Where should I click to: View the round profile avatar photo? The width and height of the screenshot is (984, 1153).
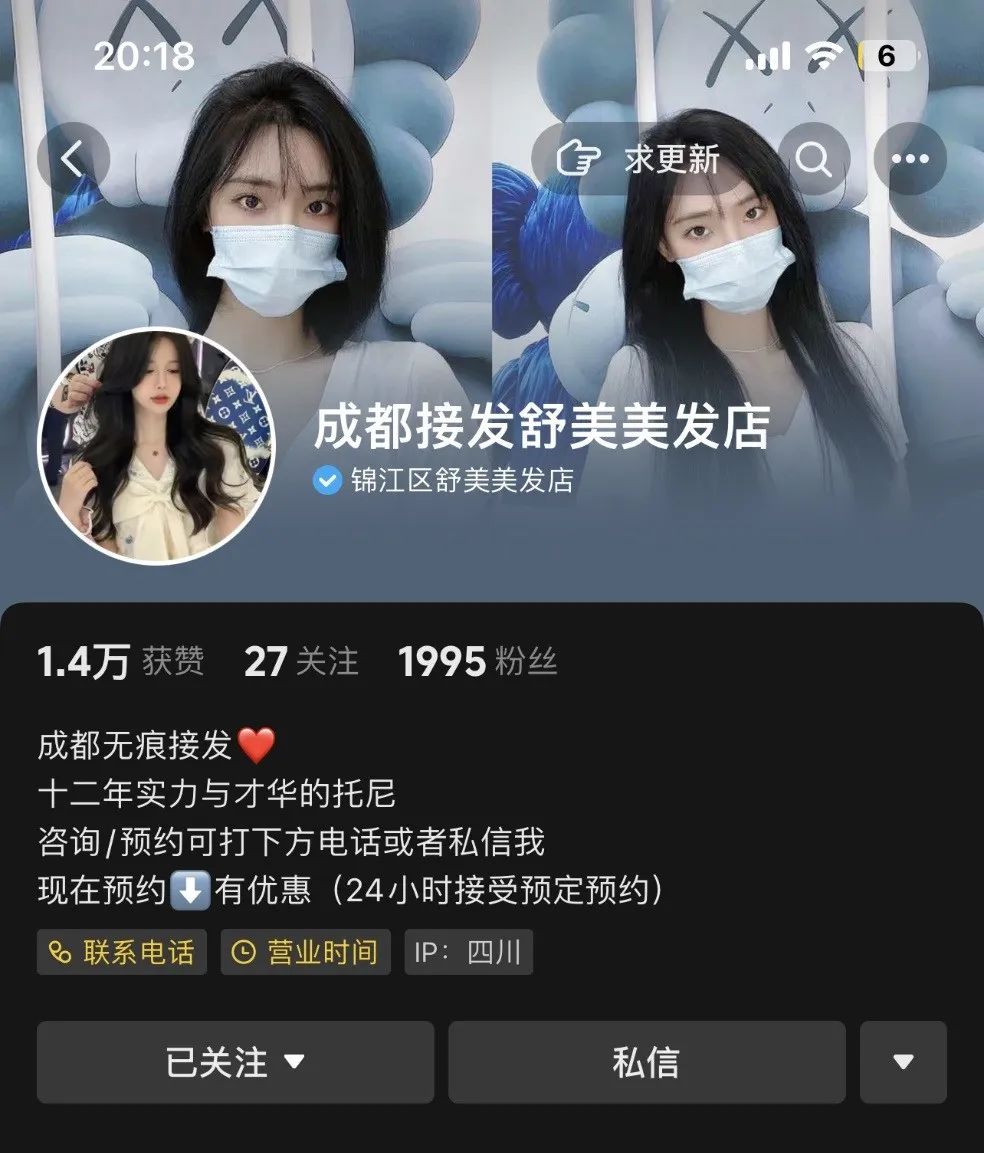(x=155, y=445)
